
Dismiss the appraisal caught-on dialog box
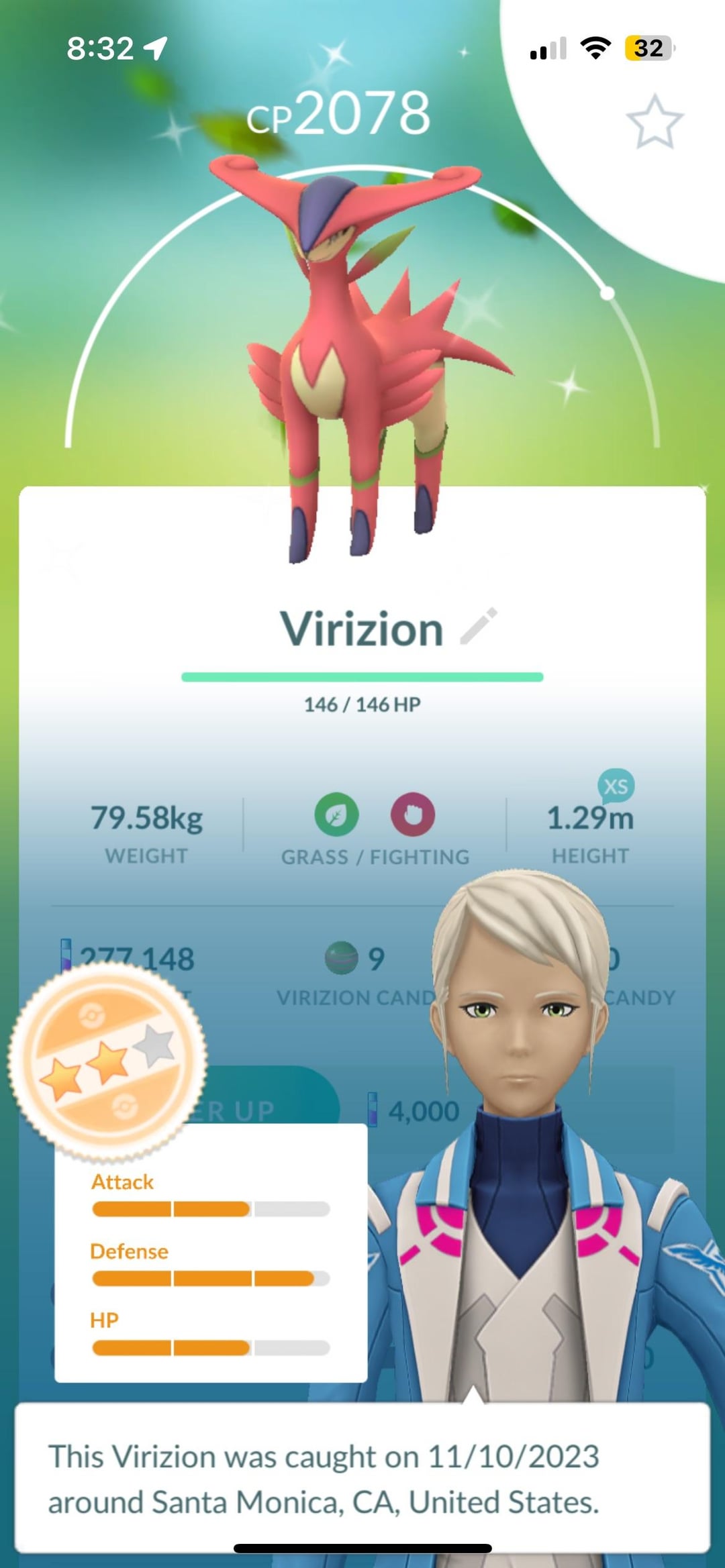362,1479
